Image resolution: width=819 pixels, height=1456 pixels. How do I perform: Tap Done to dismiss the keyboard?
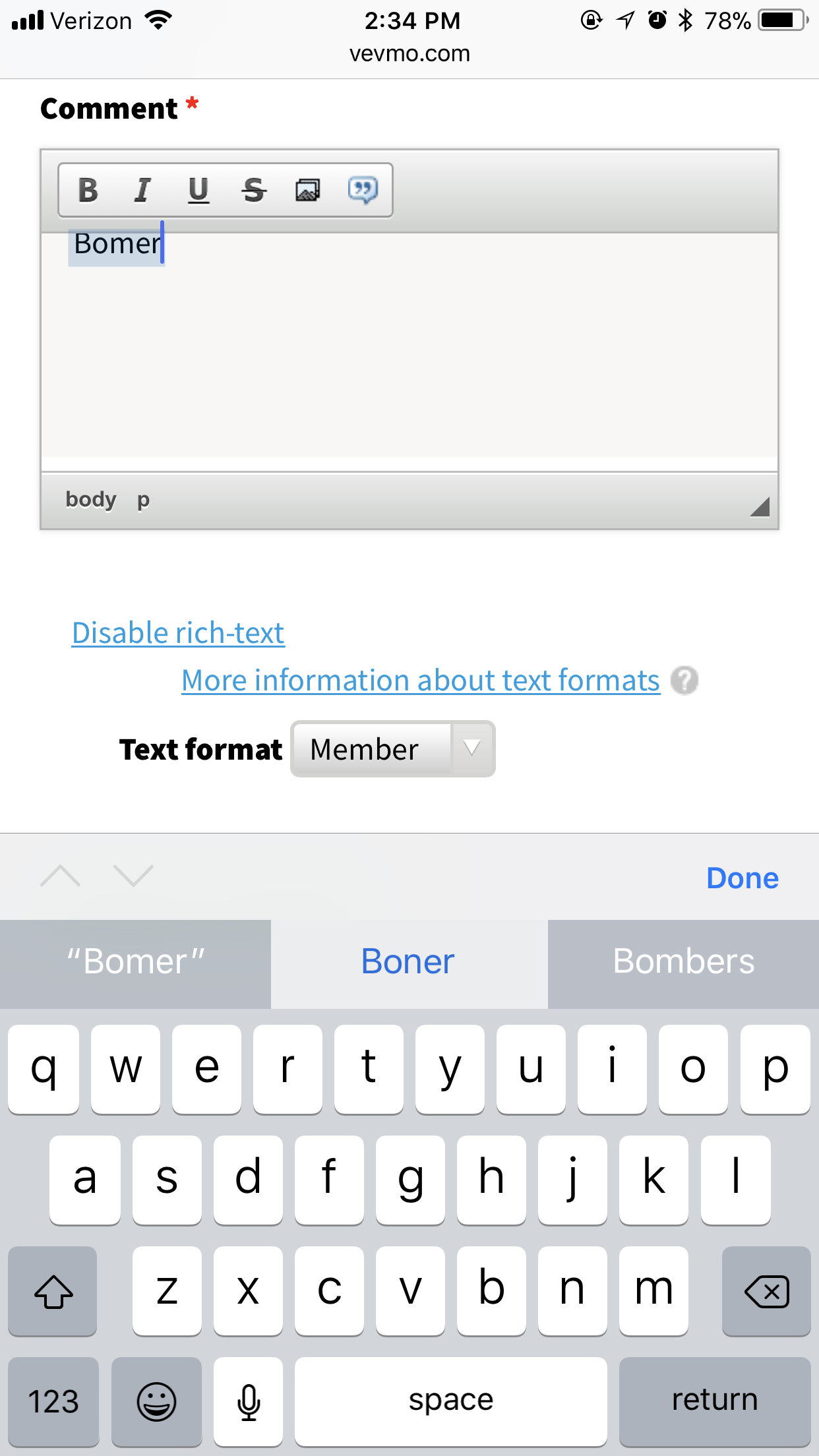pos(743,878)
